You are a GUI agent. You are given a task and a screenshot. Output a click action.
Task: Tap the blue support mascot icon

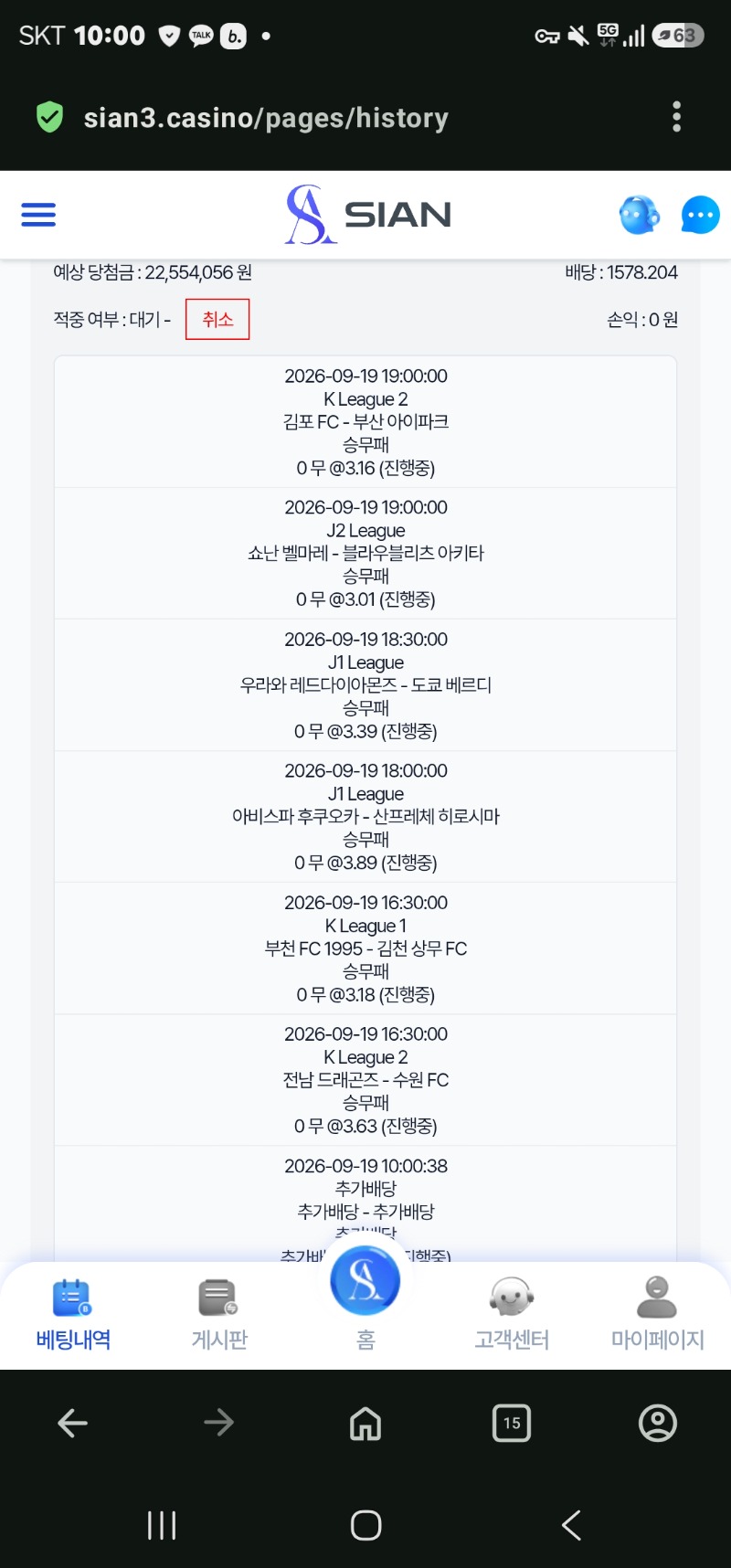point(639,215)
